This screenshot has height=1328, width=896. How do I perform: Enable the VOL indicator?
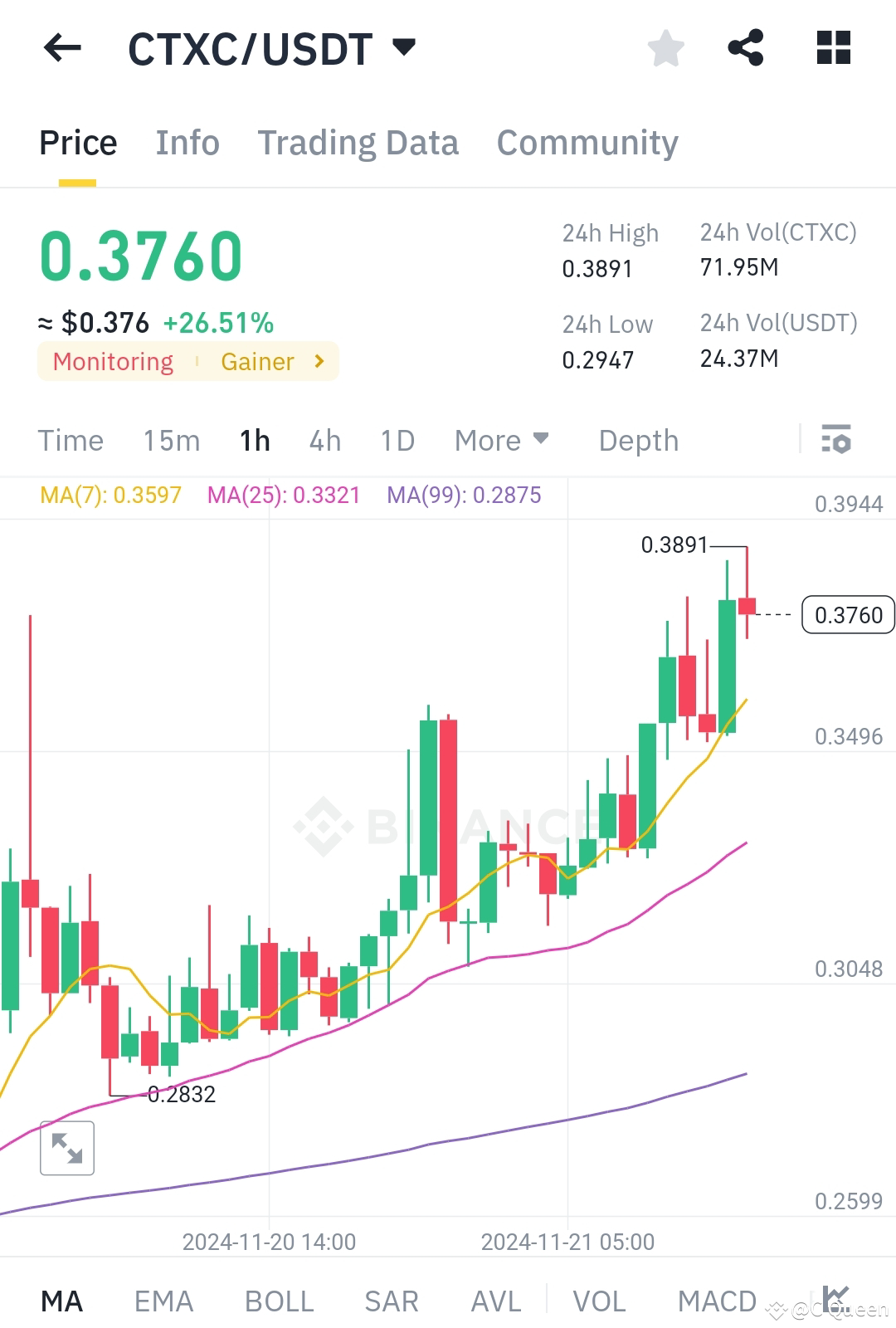601,1301
